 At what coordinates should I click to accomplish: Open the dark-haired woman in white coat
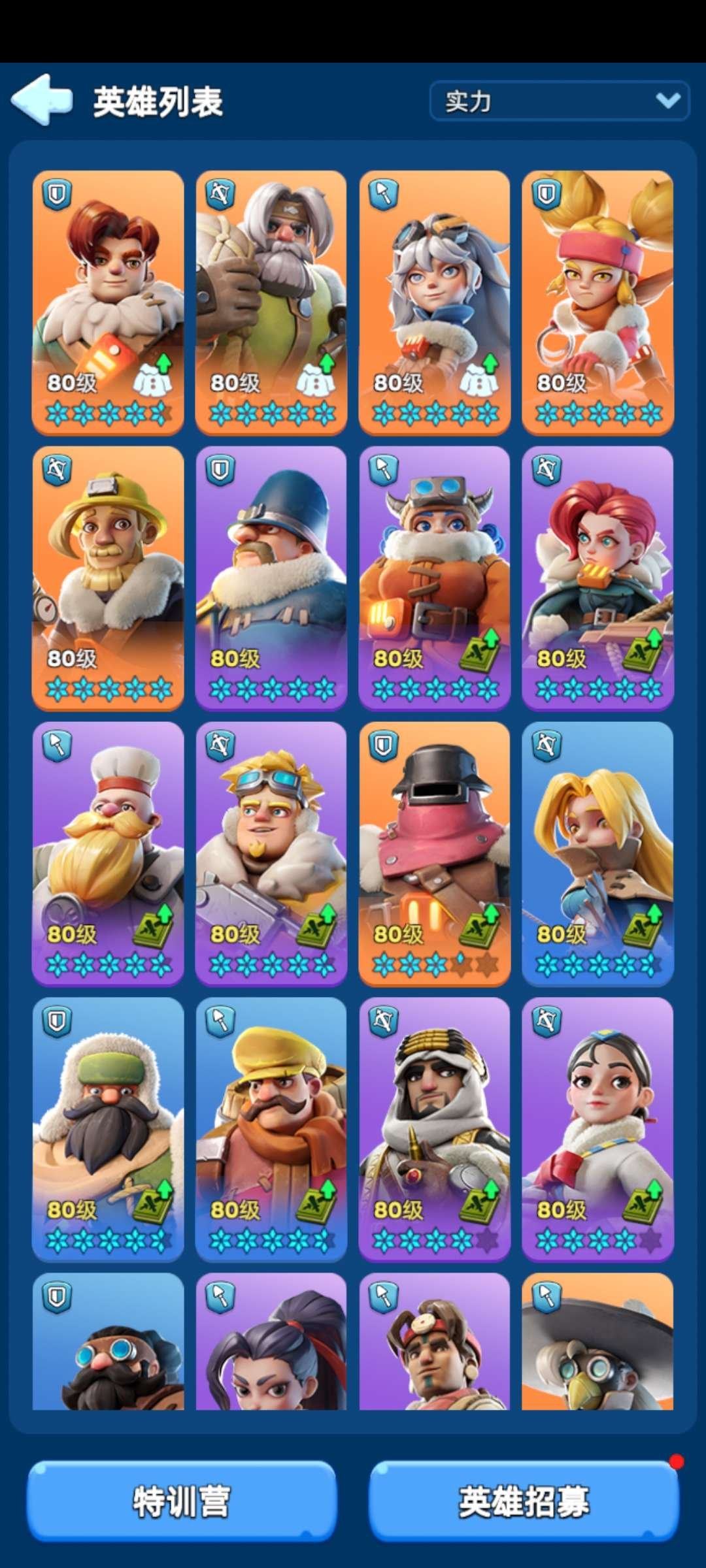(x=597, y=1128)
